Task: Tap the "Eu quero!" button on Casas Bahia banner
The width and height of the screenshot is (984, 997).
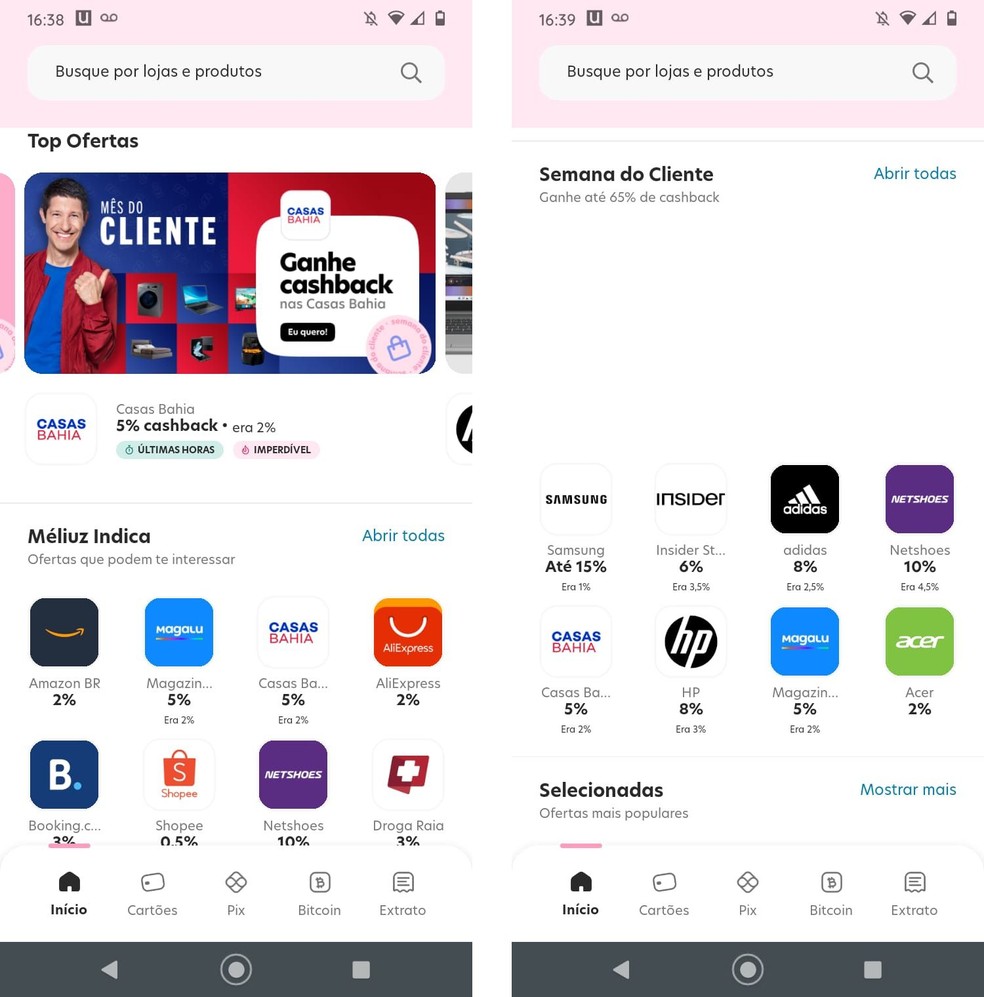Action: (307, 332)
